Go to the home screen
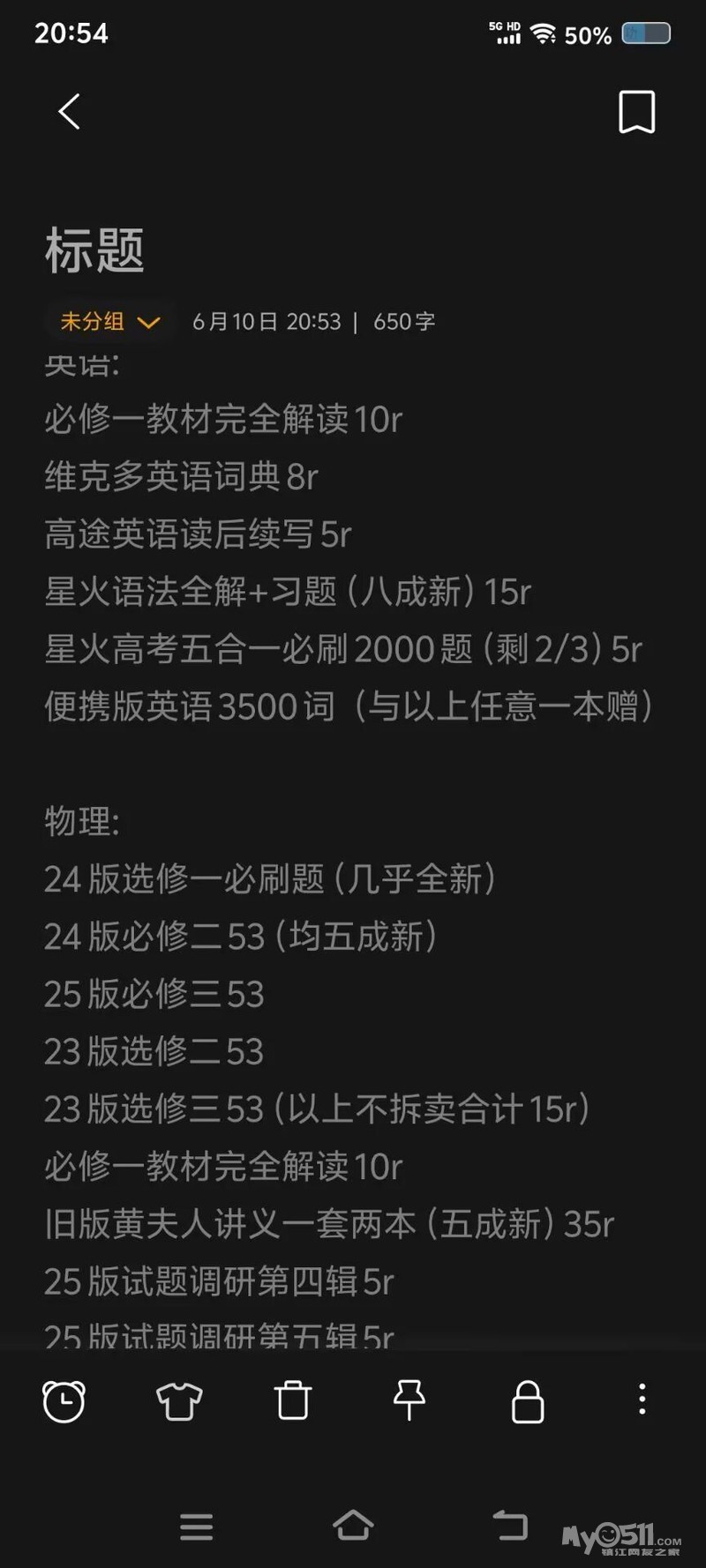 click(353, 1525)
